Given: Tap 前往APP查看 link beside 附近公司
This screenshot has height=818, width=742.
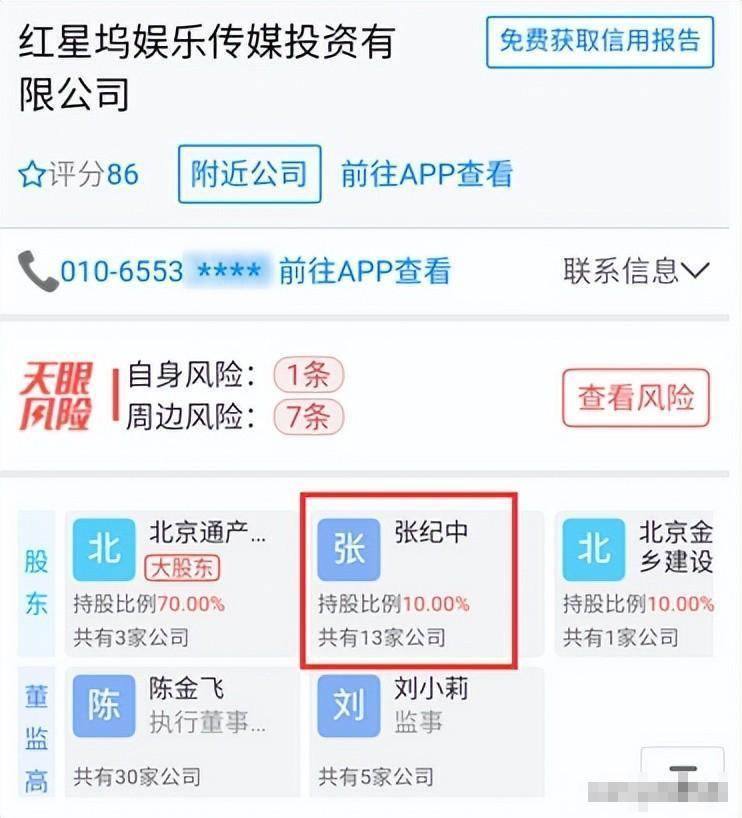Looking at the screenshot, I should click(427, 174).
